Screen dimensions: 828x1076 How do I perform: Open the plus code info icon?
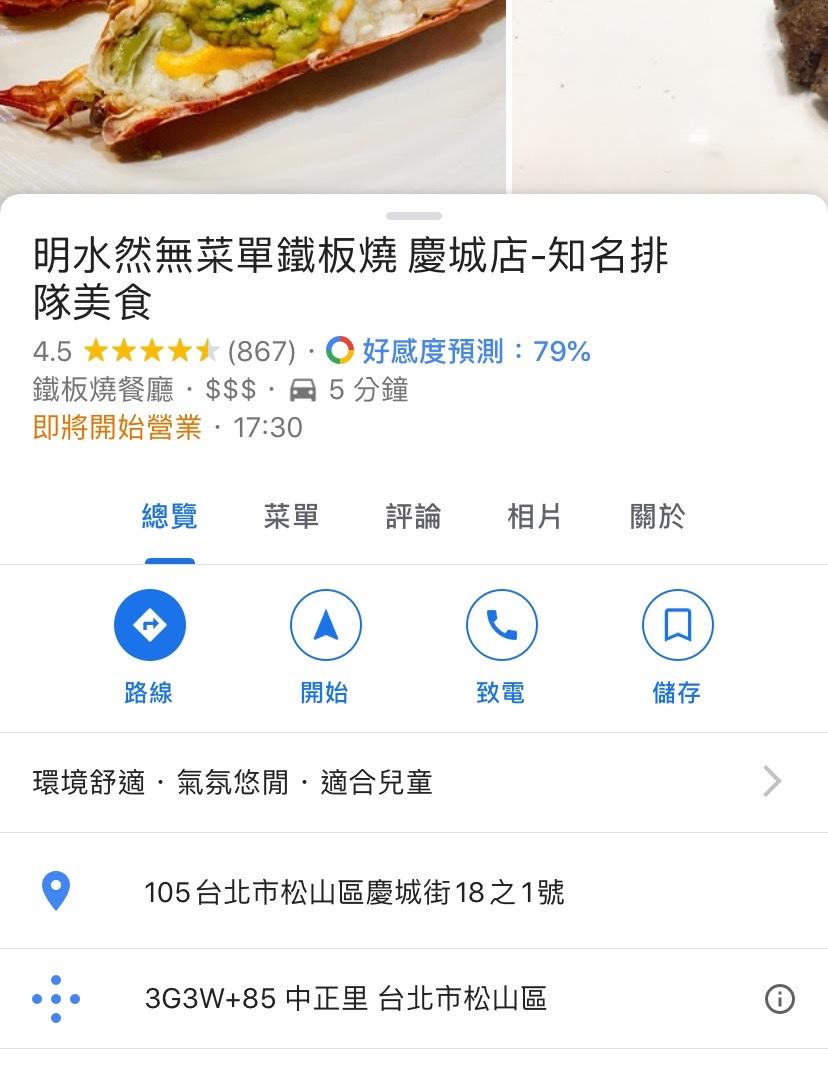click(x=779, y=999)
